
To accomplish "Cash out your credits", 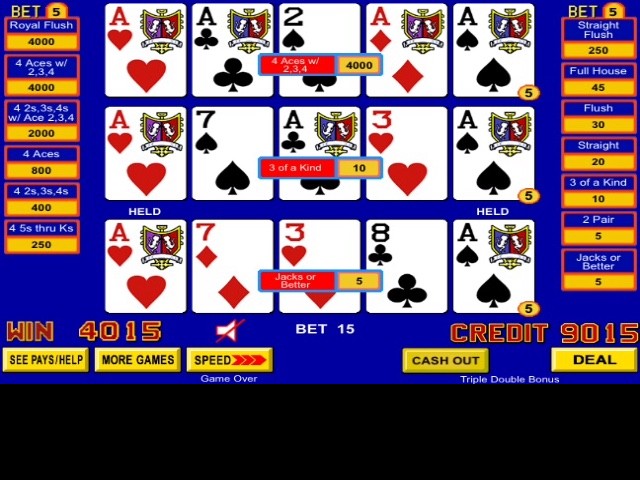I will (x=445, y=360).
